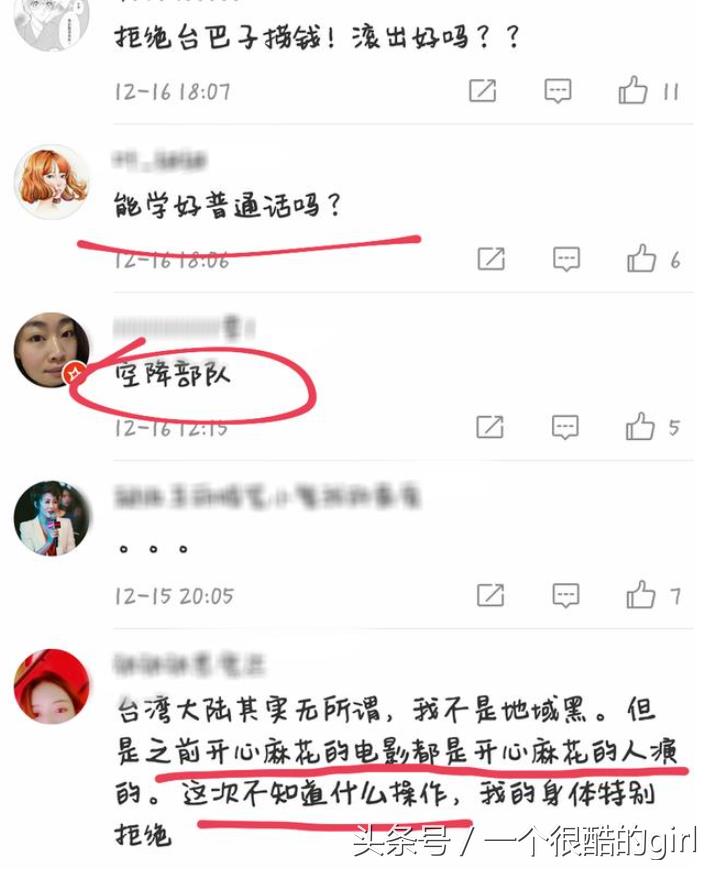Reply to the '。。。' comment from 12-15 20:05

[x=566, y=596]
